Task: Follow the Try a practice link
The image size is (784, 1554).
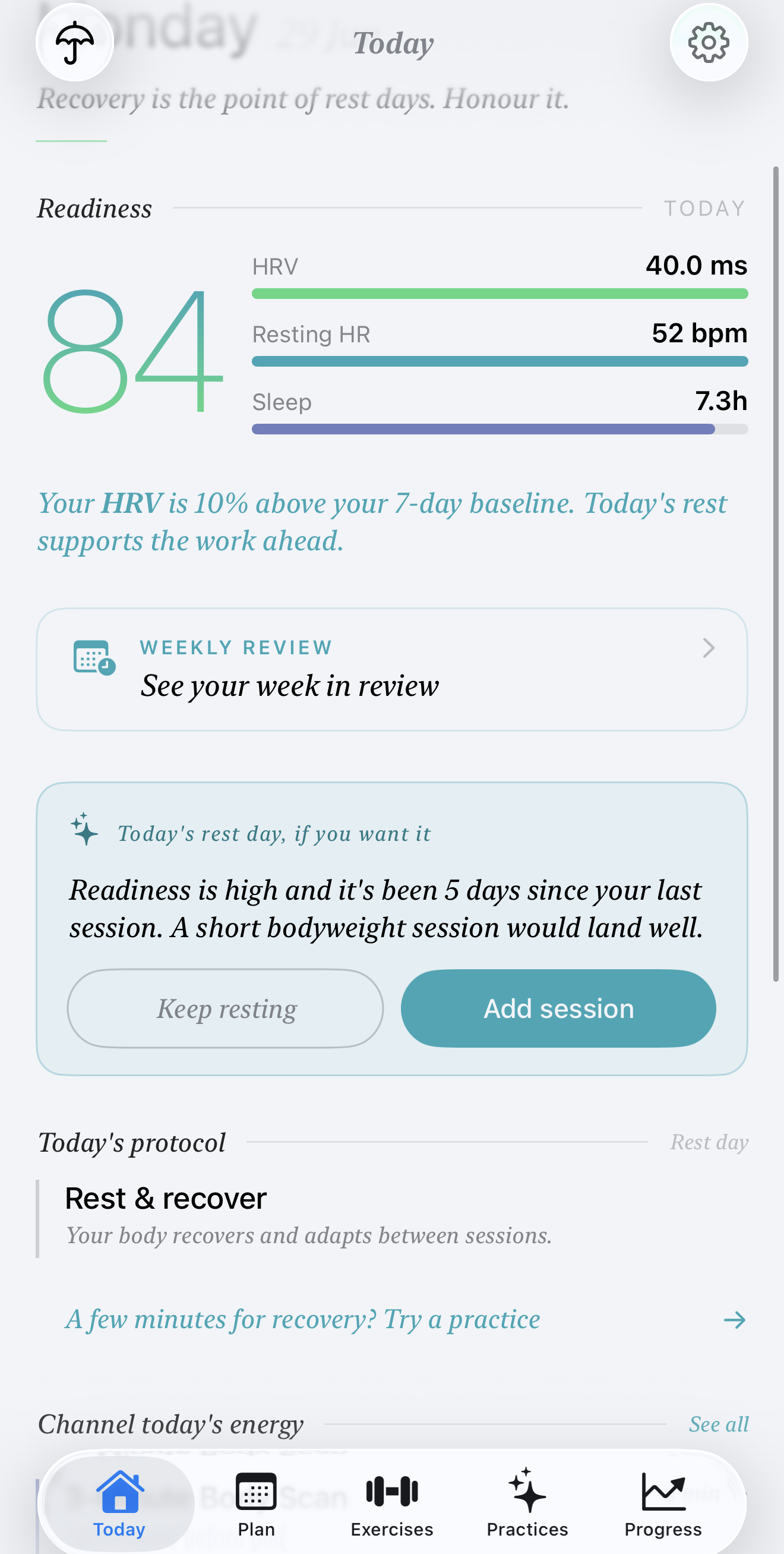Action: pos(405,1319)
